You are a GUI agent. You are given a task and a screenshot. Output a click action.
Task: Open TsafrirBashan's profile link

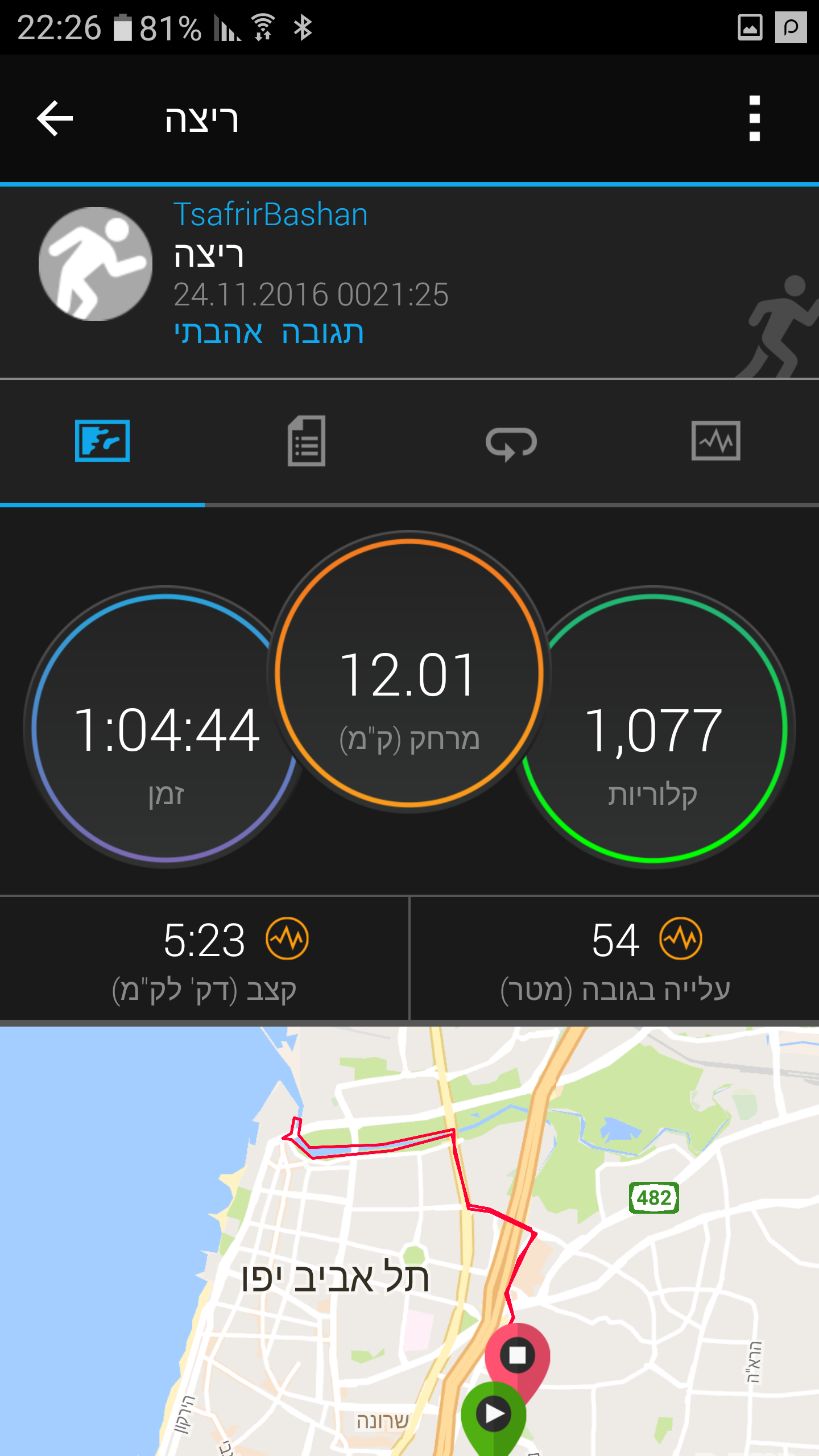tap(271, 215)
